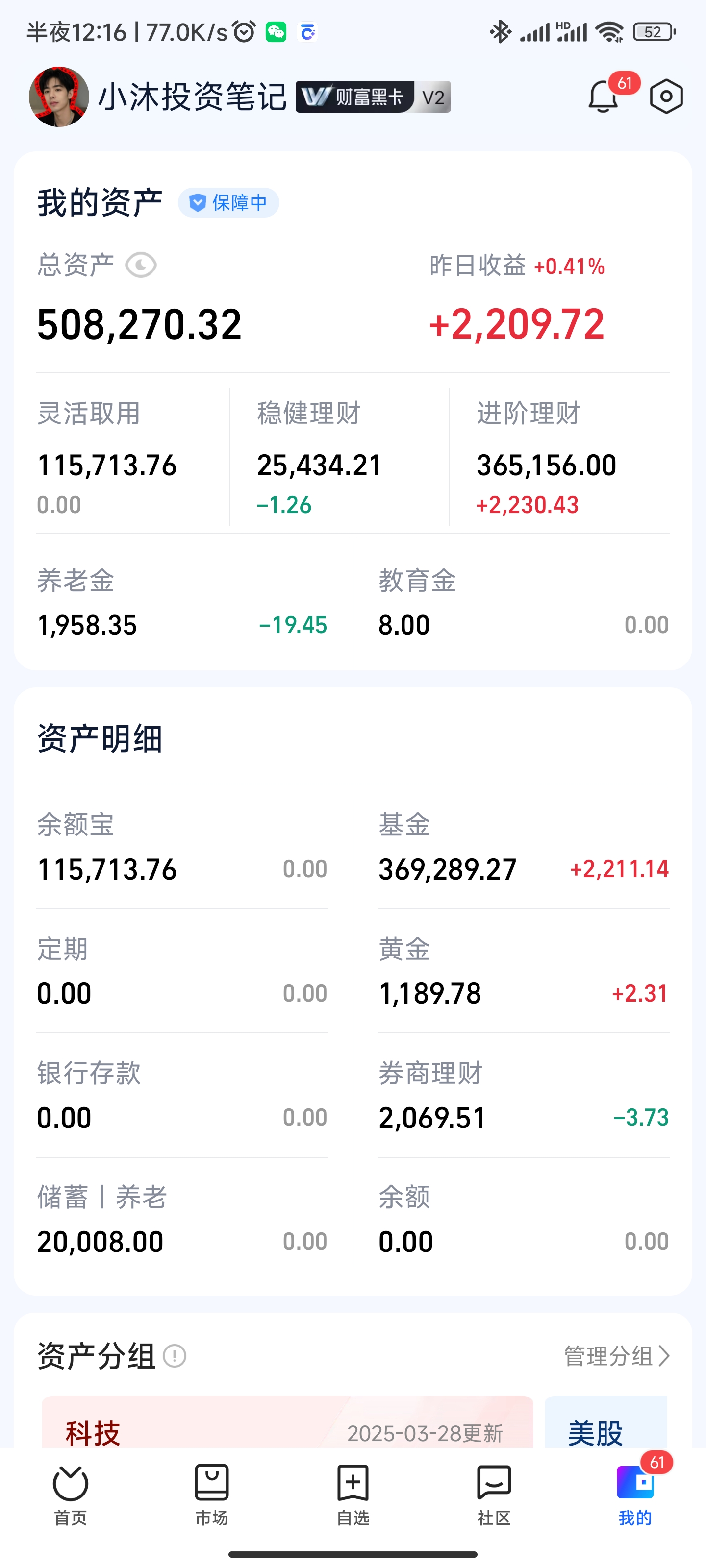The width and height of the screenshot is (706, 1568).
Task: Show info for 资产分组
Action: 175,1356
